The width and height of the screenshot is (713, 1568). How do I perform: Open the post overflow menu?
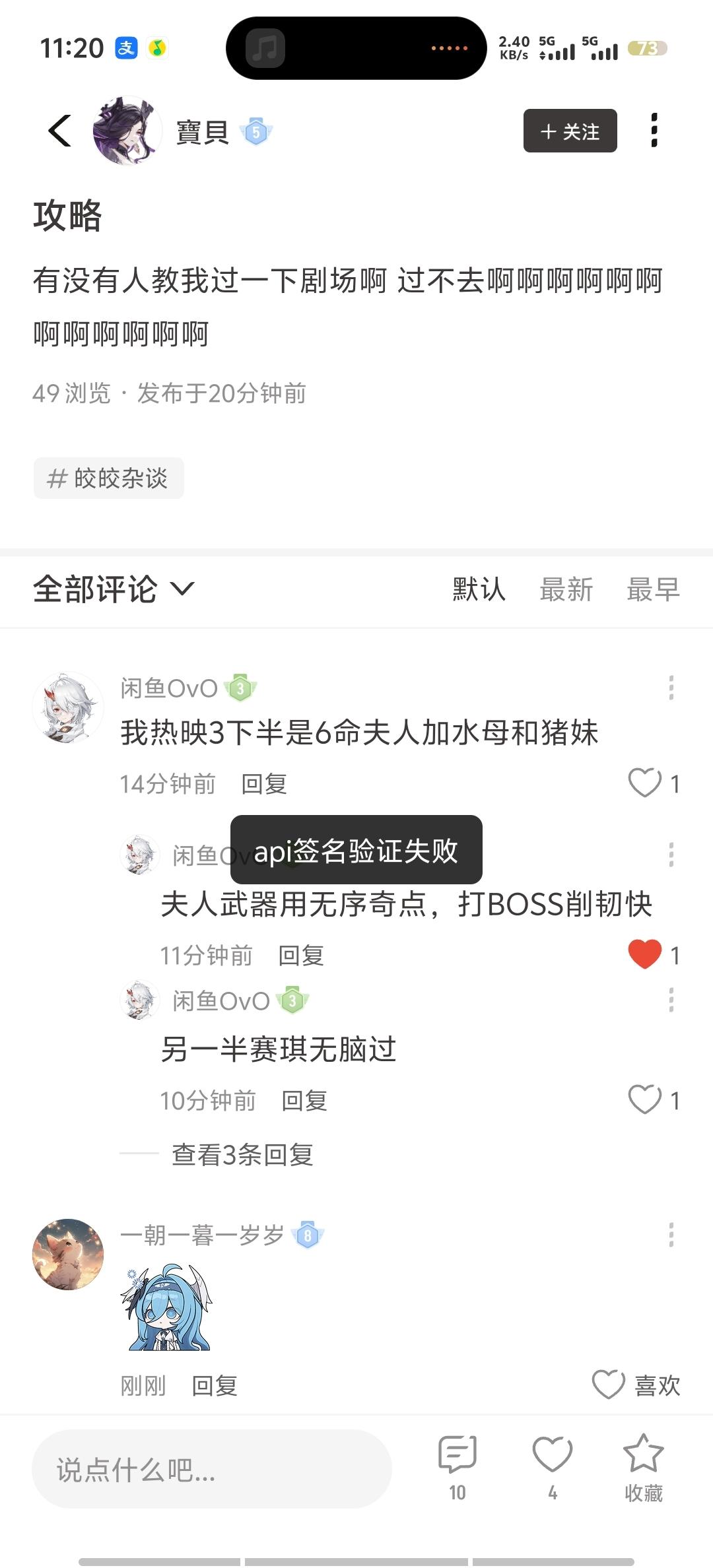pyautogui.click(x=654, y=131)
